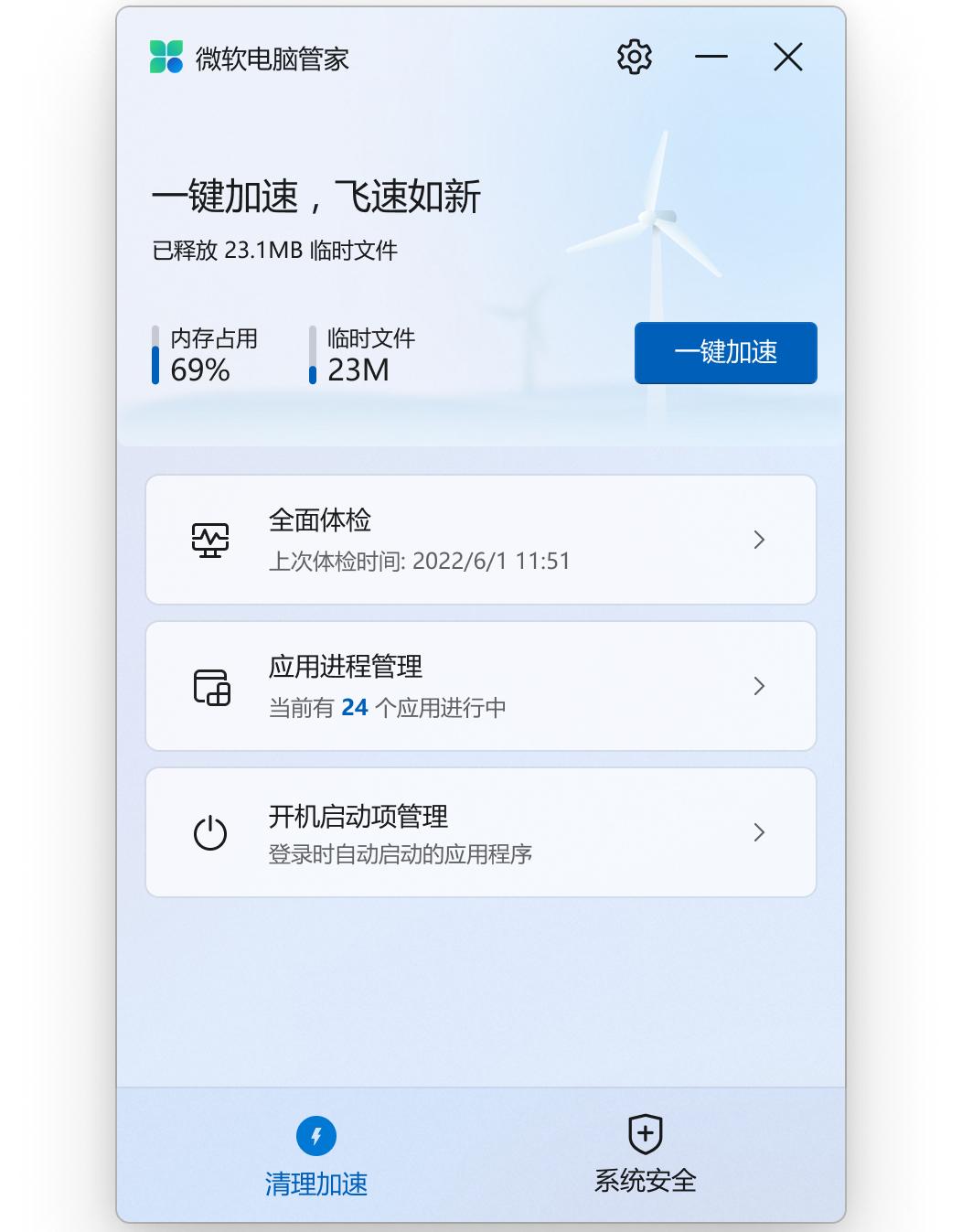Open the 开机启动项管理 card
Image resolution: width=962 pixels, height=1232 pixels.
481,832
